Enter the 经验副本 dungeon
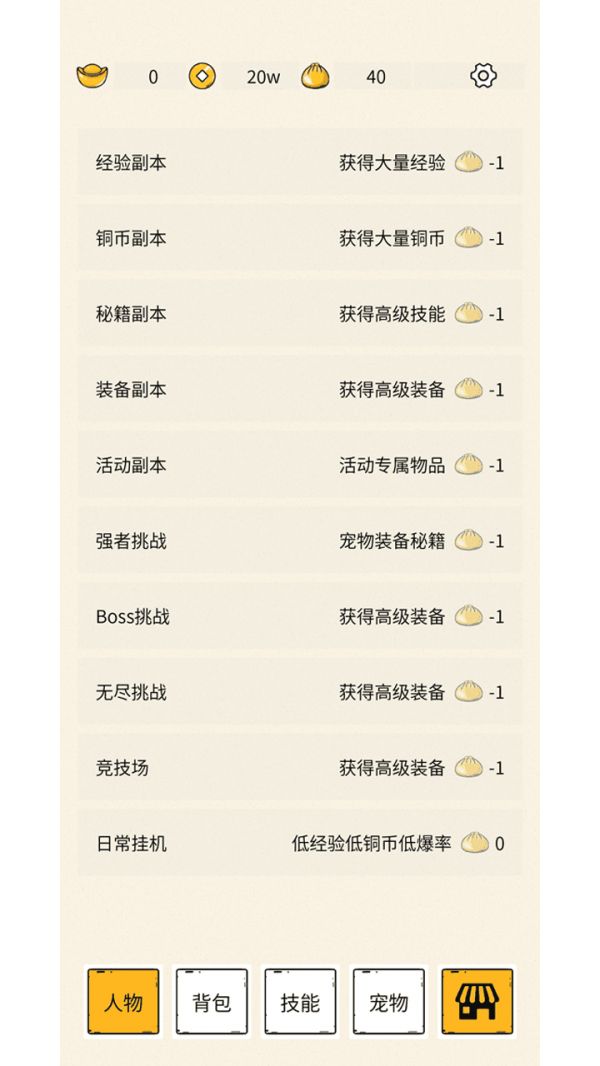This screenshot has height=1066, width=600. pos(300,162)
